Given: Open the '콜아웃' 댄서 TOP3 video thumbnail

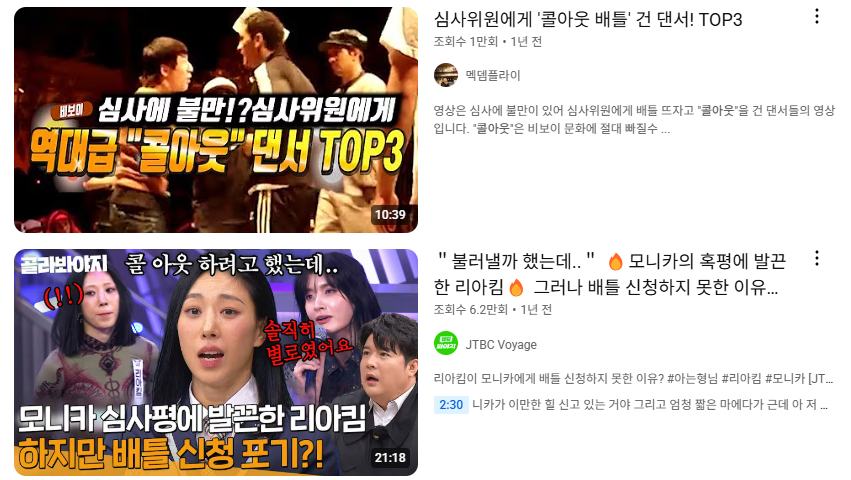Looking at the screenshot, I should tap(215, 120).
